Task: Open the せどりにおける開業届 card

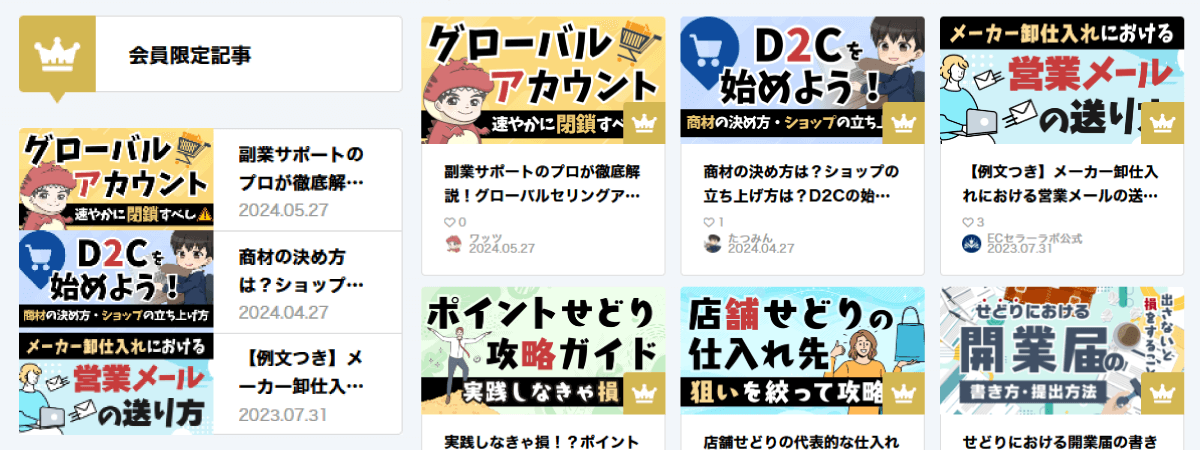Action: coord(1062,351)
